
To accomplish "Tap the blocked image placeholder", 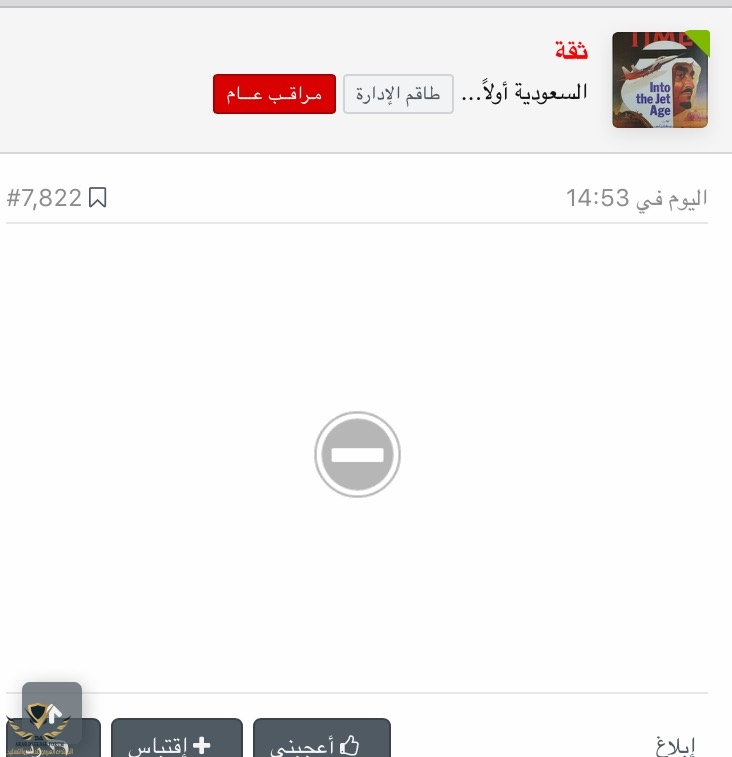I will (x=357, y=454).
